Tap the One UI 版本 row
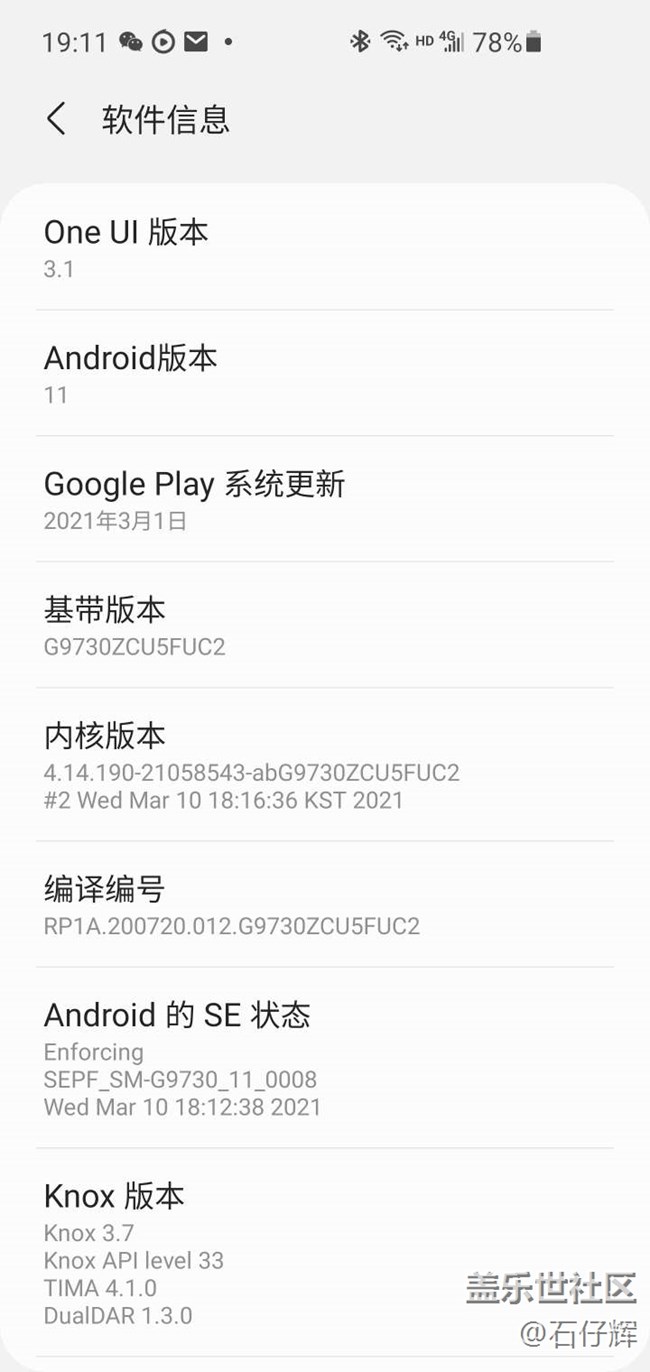650x1372 pixels. [325, 248]
